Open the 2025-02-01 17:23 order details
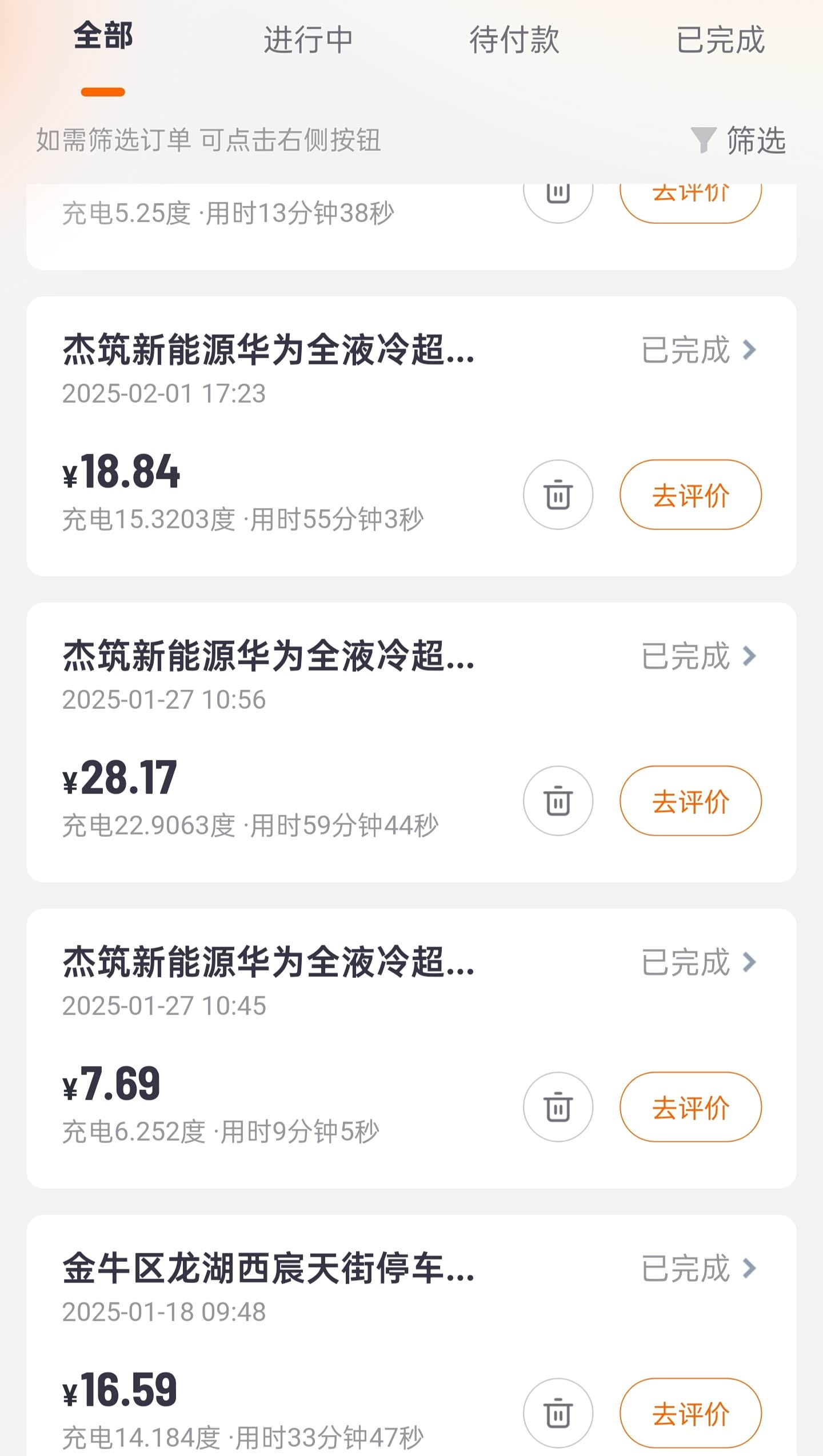 pos(698,350)
